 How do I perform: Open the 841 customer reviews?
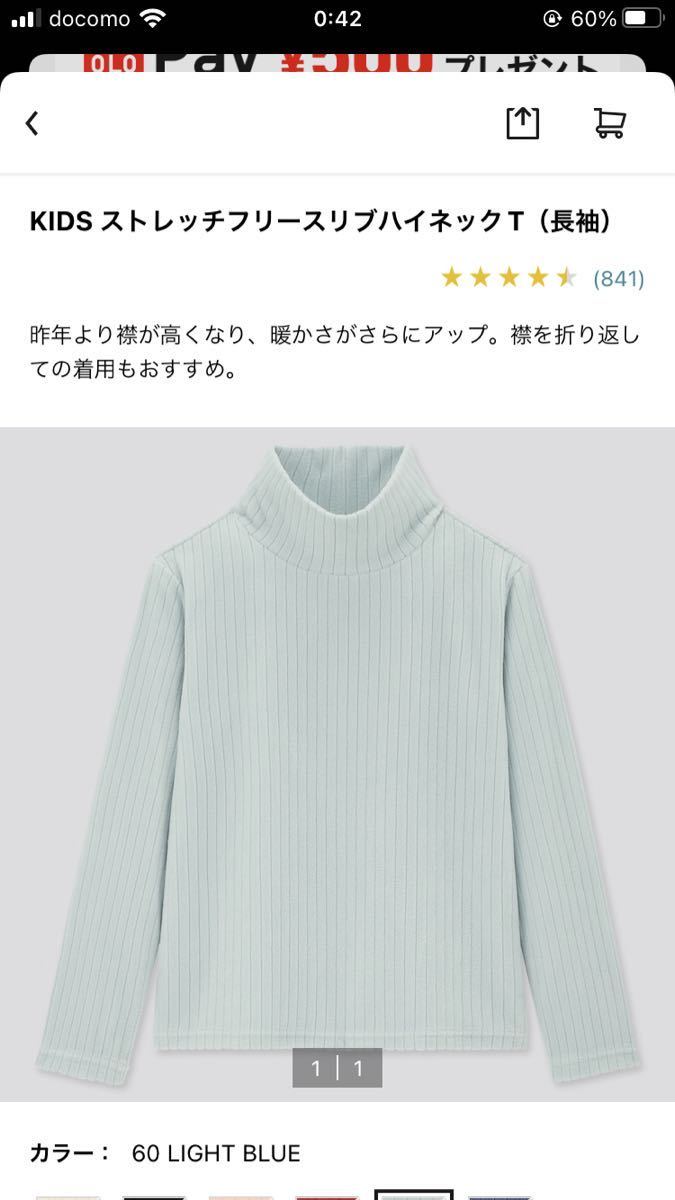coord(618,278)
